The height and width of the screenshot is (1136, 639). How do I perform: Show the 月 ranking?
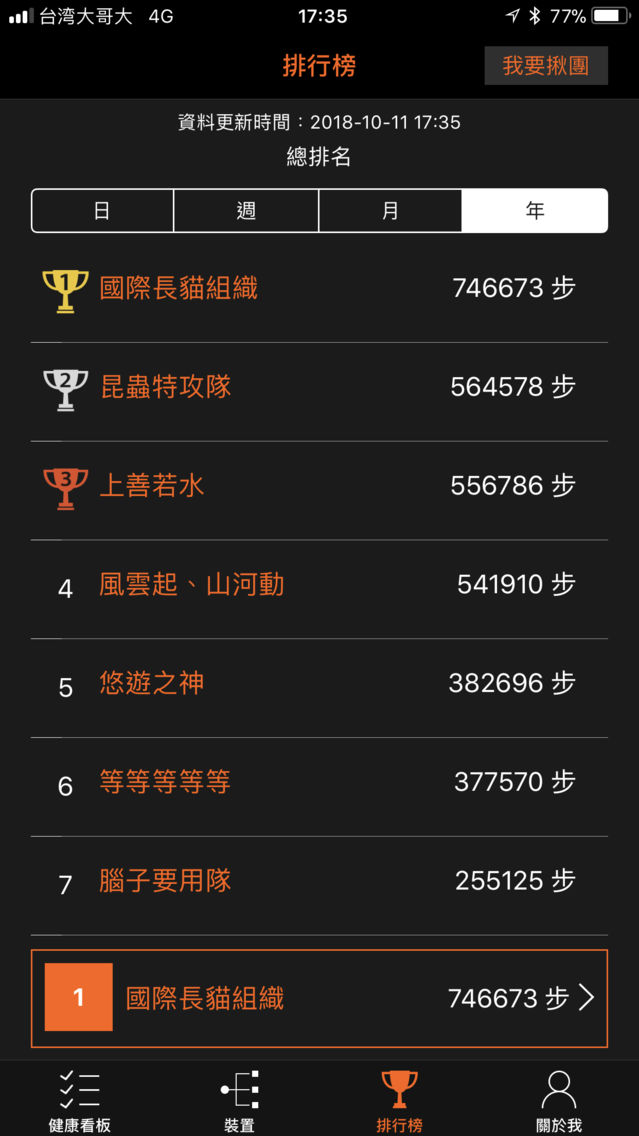(390, 211)
